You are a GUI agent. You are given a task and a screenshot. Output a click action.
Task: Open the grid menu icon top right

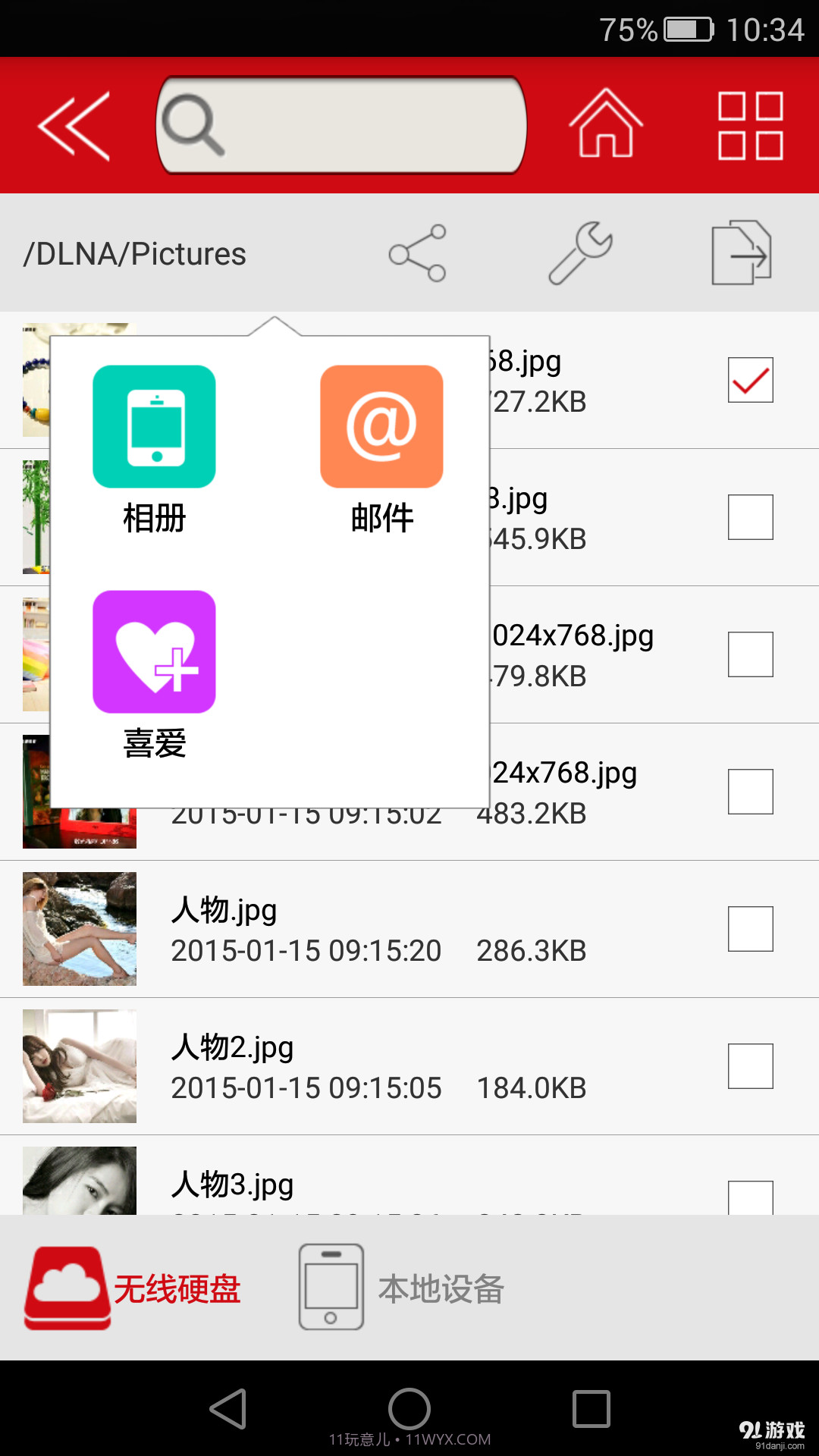coord(749,126)
